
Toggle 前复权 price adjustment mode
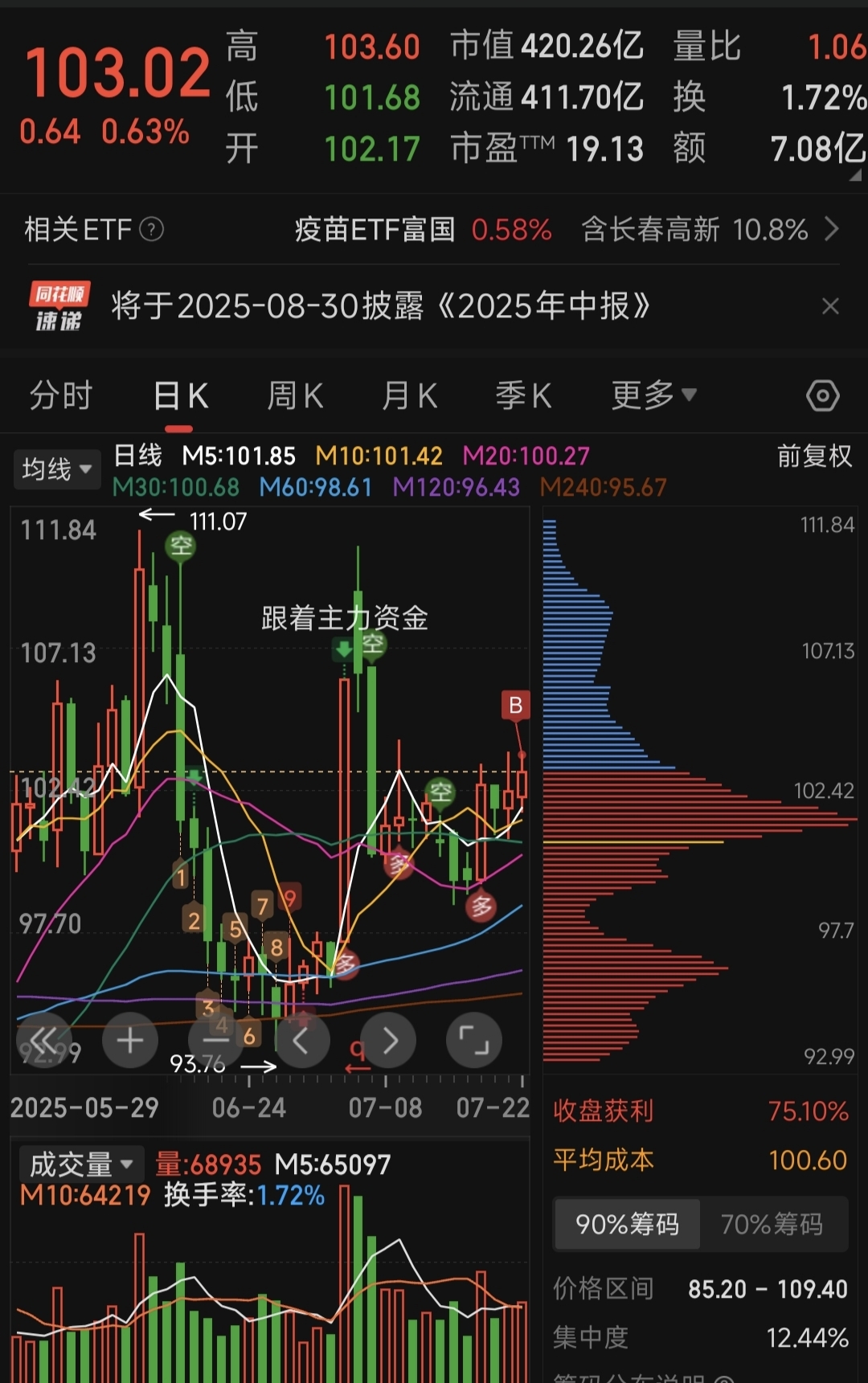tap(813, 456)
